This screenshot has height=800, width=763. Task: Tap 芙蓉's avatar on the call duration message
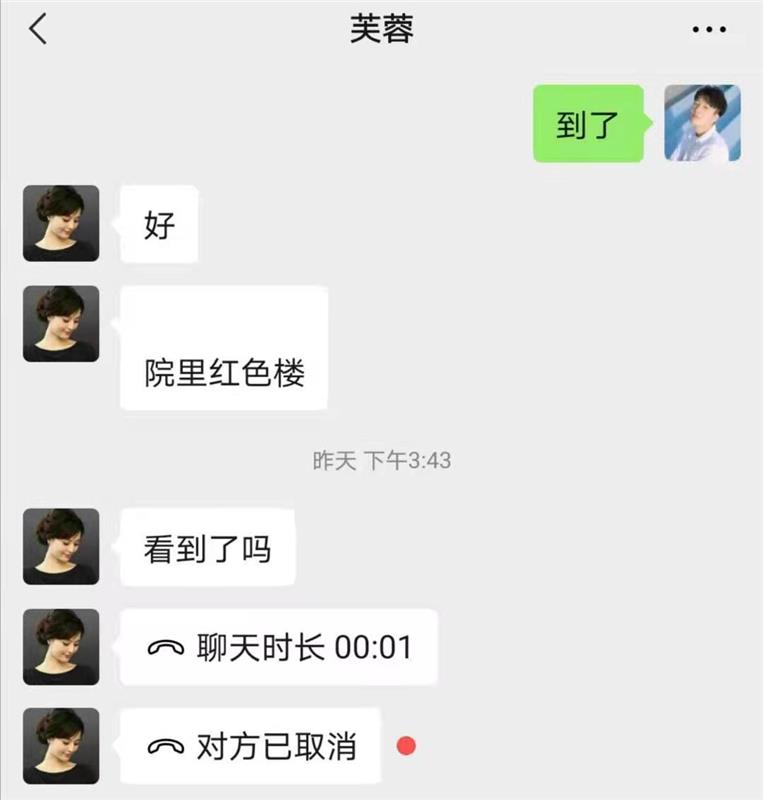pyautogui.click(x=60, y=646)
